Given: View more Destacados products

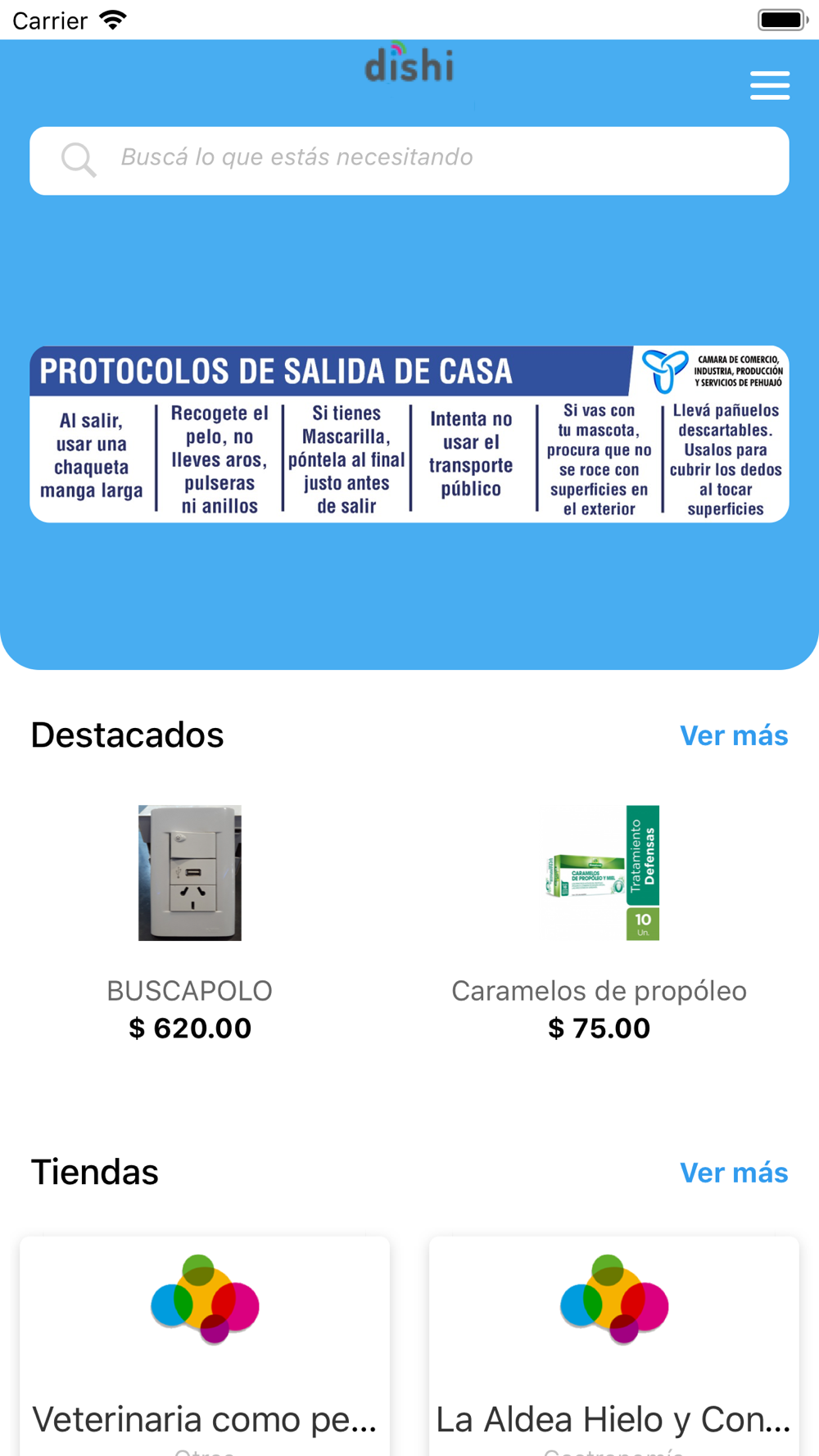Looking at the screenshot, I should (733, 735).
